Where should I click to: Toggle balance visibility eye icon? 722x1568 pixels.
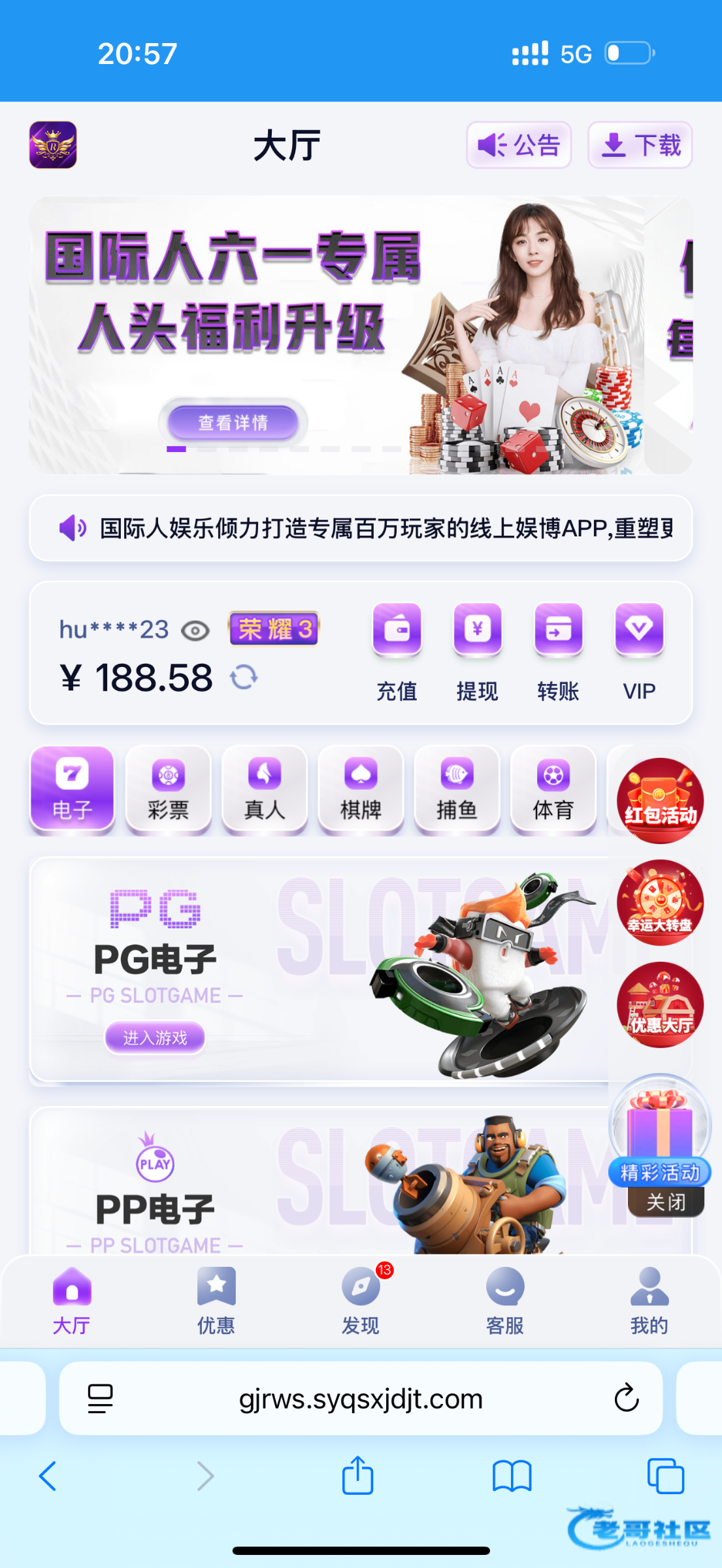coord(195,631)
